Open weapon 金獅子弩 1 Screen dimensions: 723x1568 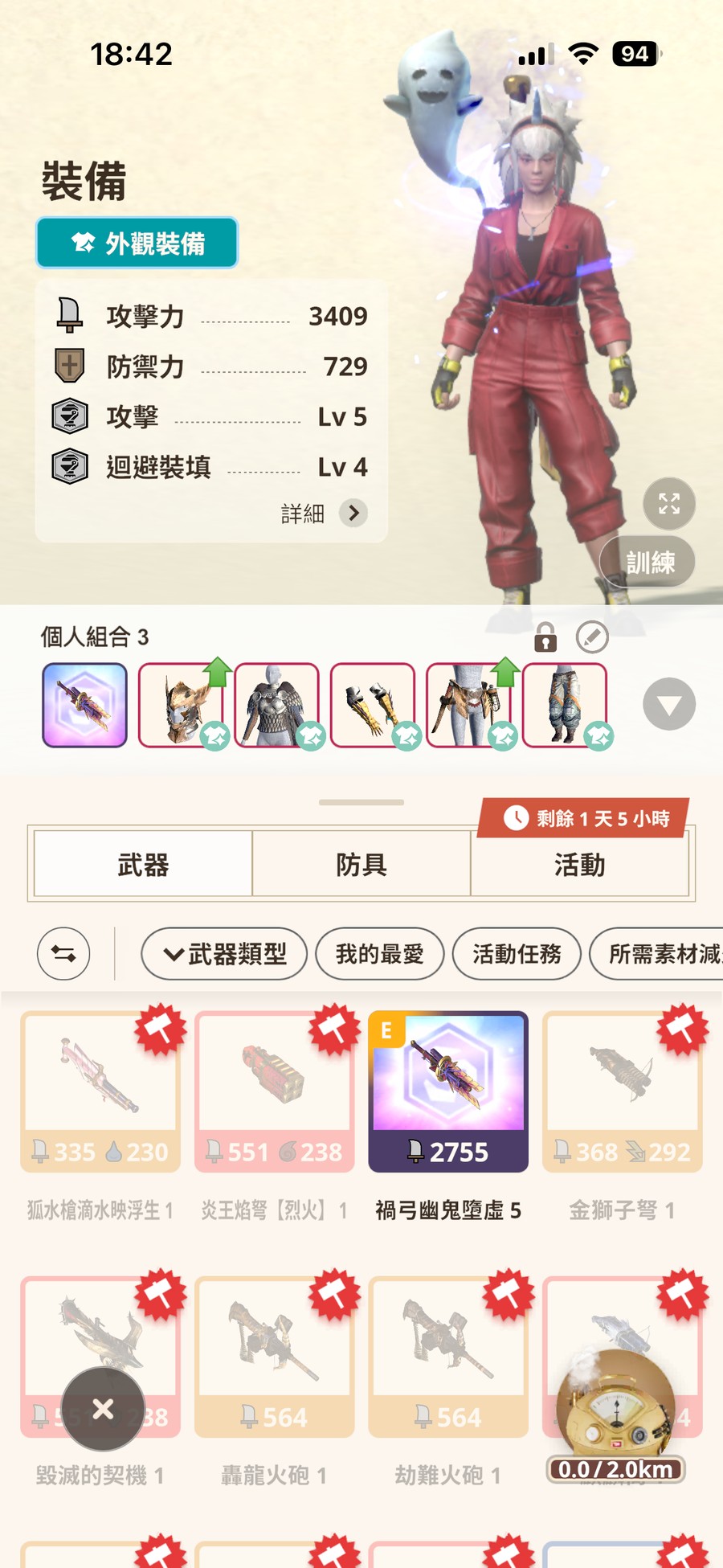point(622,1091)
